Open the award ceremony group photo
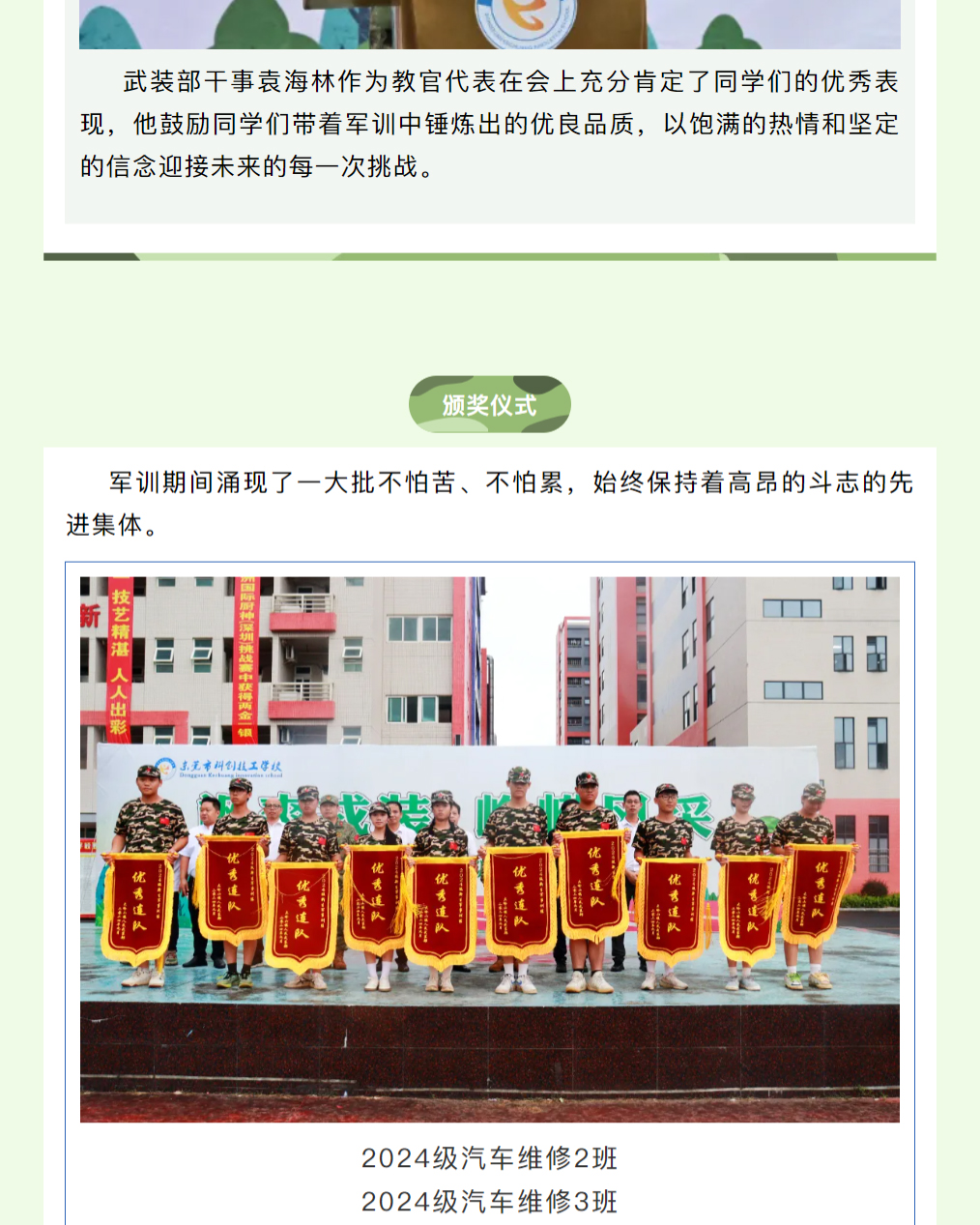 tap(489, 849)
